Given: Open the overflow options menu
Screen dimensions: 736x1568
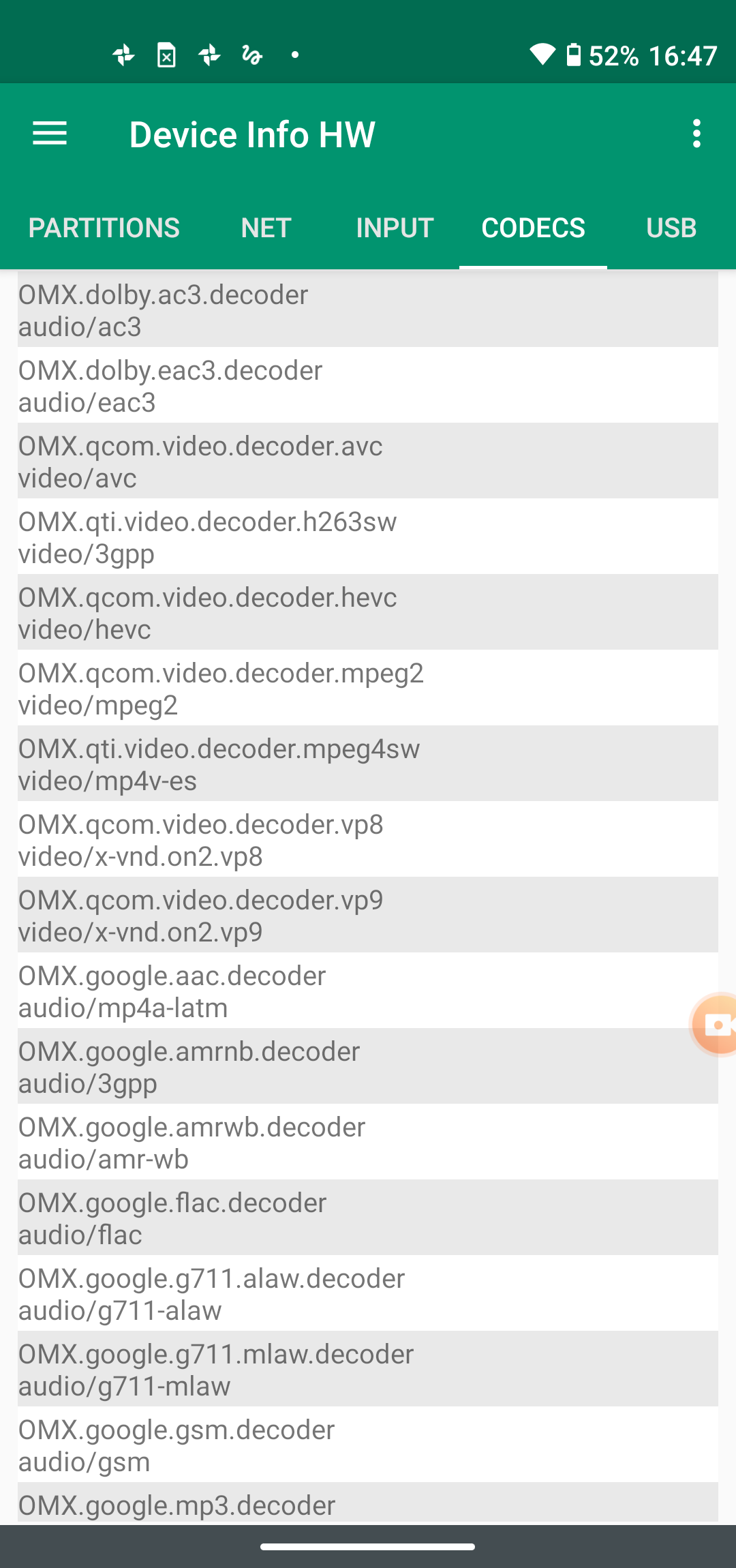Looking at the screenshot, I should [x=696, y=134].
